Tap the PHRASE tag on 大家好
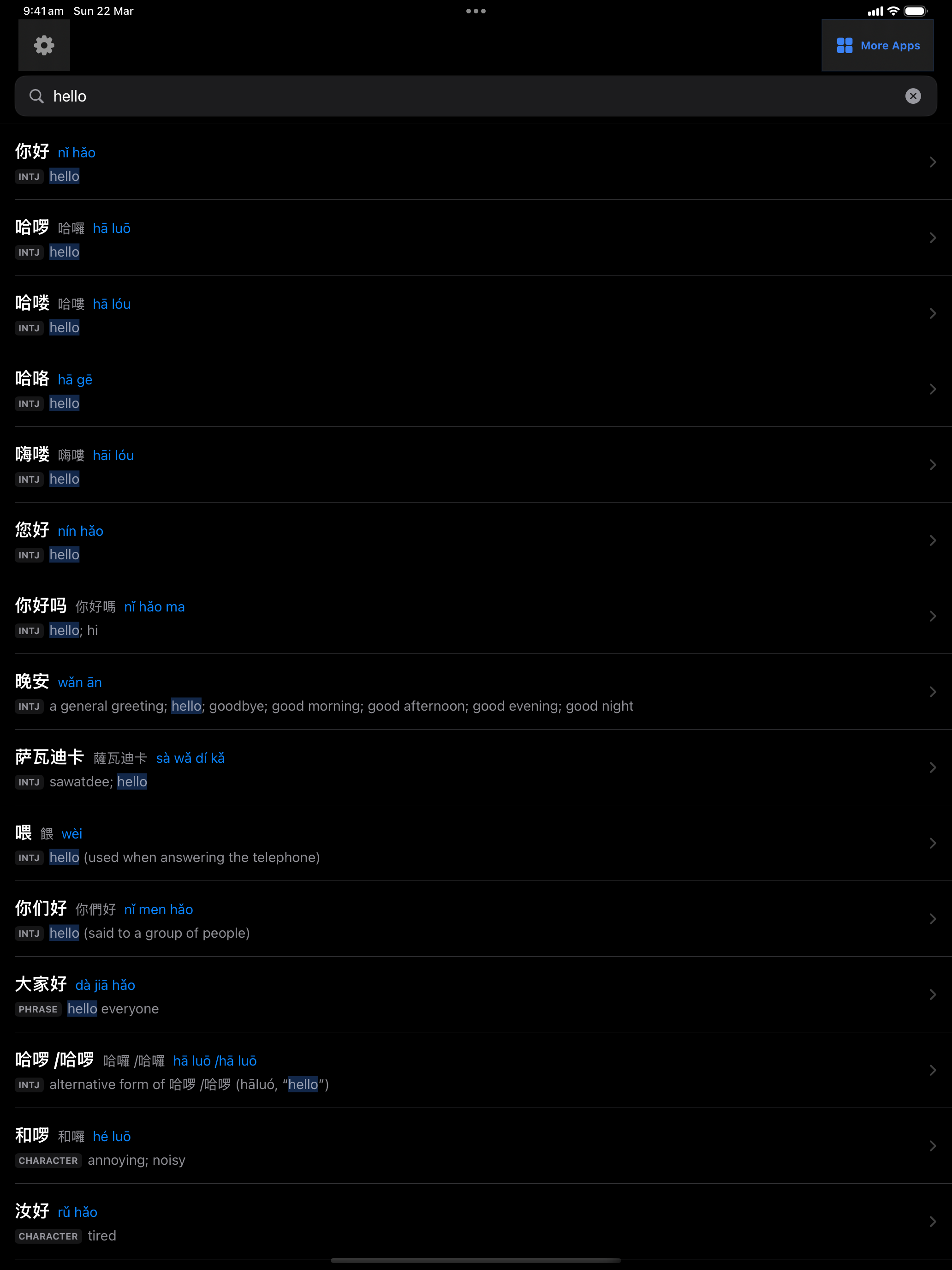This screenshot has height=1270, width=952. pyautogui.click(x=38, y=1009)
